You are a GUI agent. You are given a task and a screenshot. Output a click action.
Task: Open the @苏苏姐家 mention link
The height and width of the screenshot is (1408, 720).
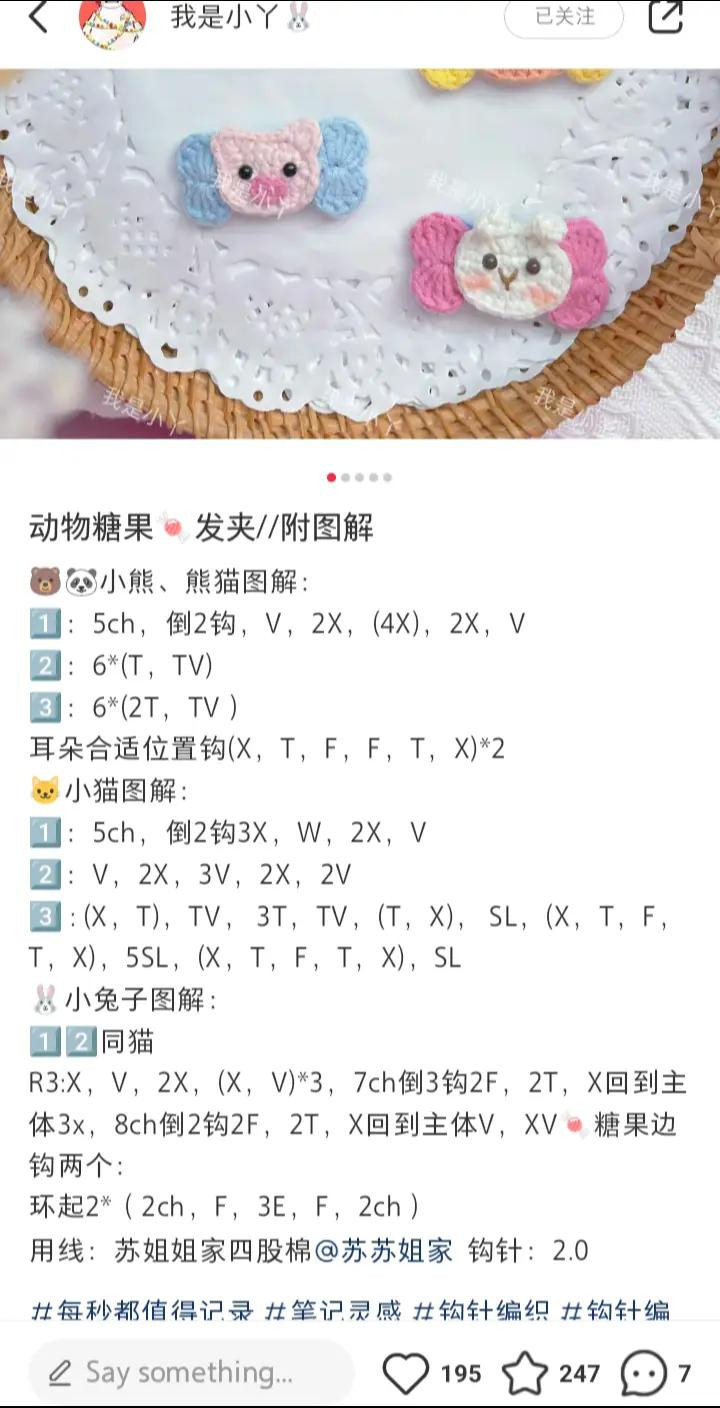[383, 1250]
